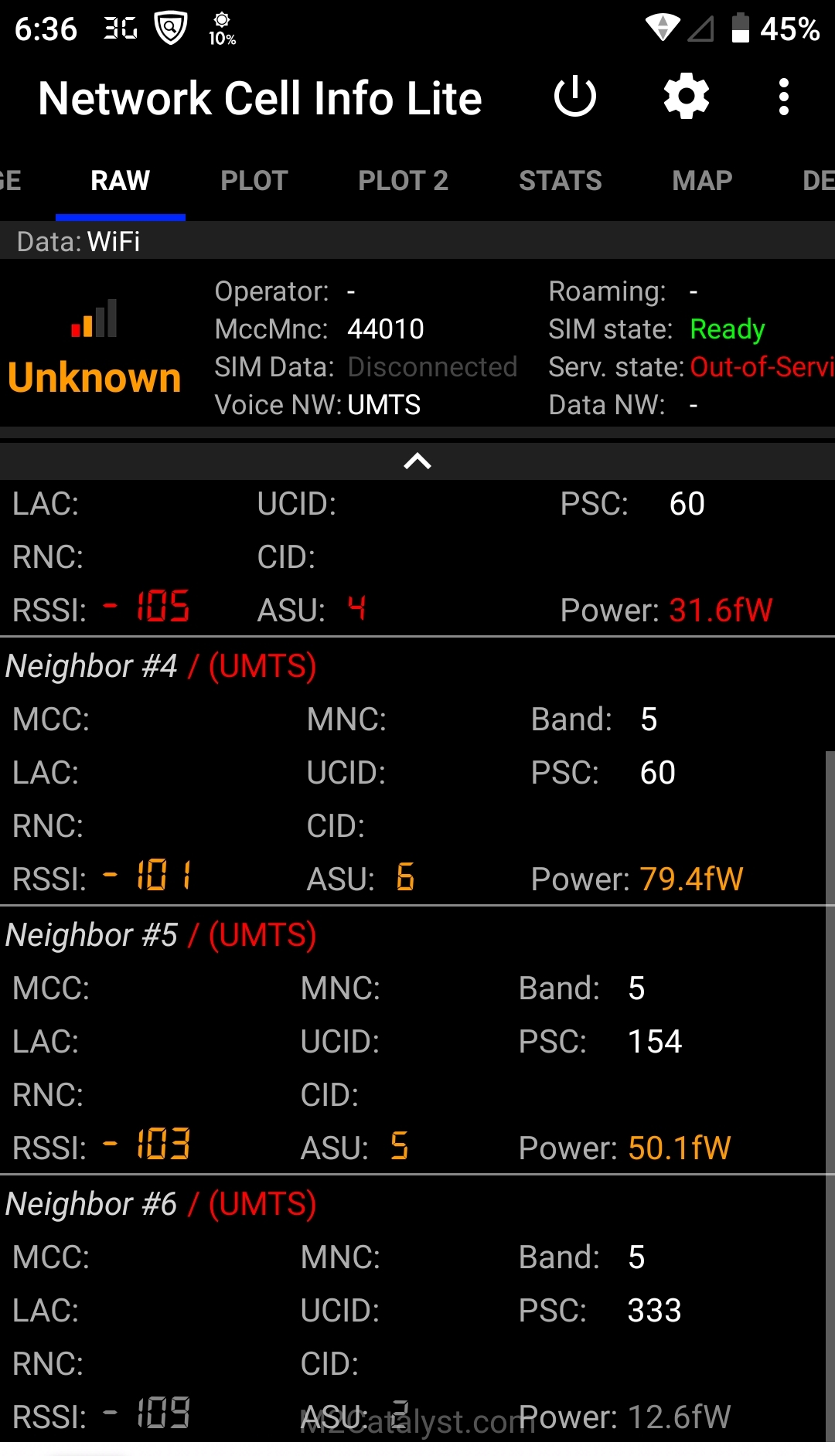Open the STATS tab

tap(560, 181)
